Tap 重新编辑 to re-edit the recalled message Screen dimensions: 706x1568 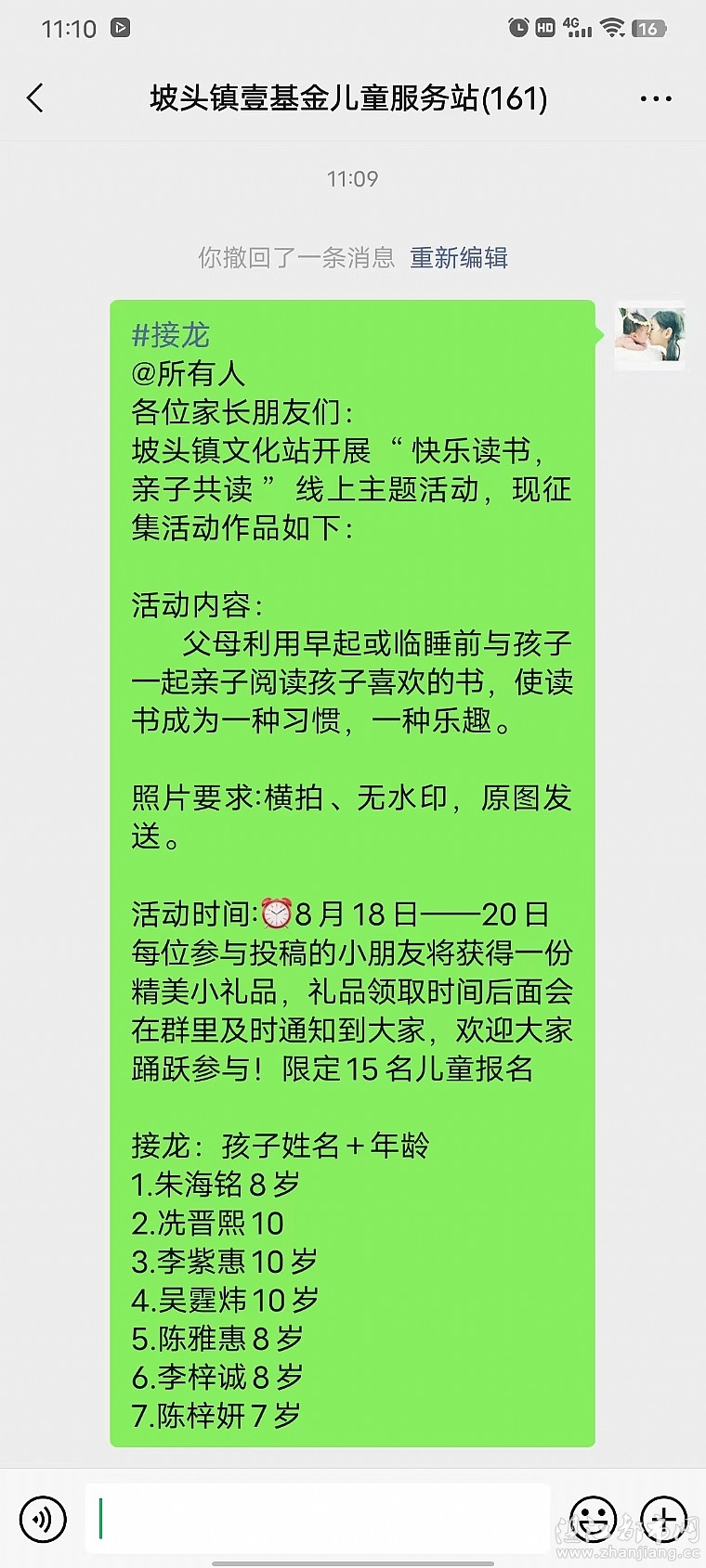tap(459, 257)
